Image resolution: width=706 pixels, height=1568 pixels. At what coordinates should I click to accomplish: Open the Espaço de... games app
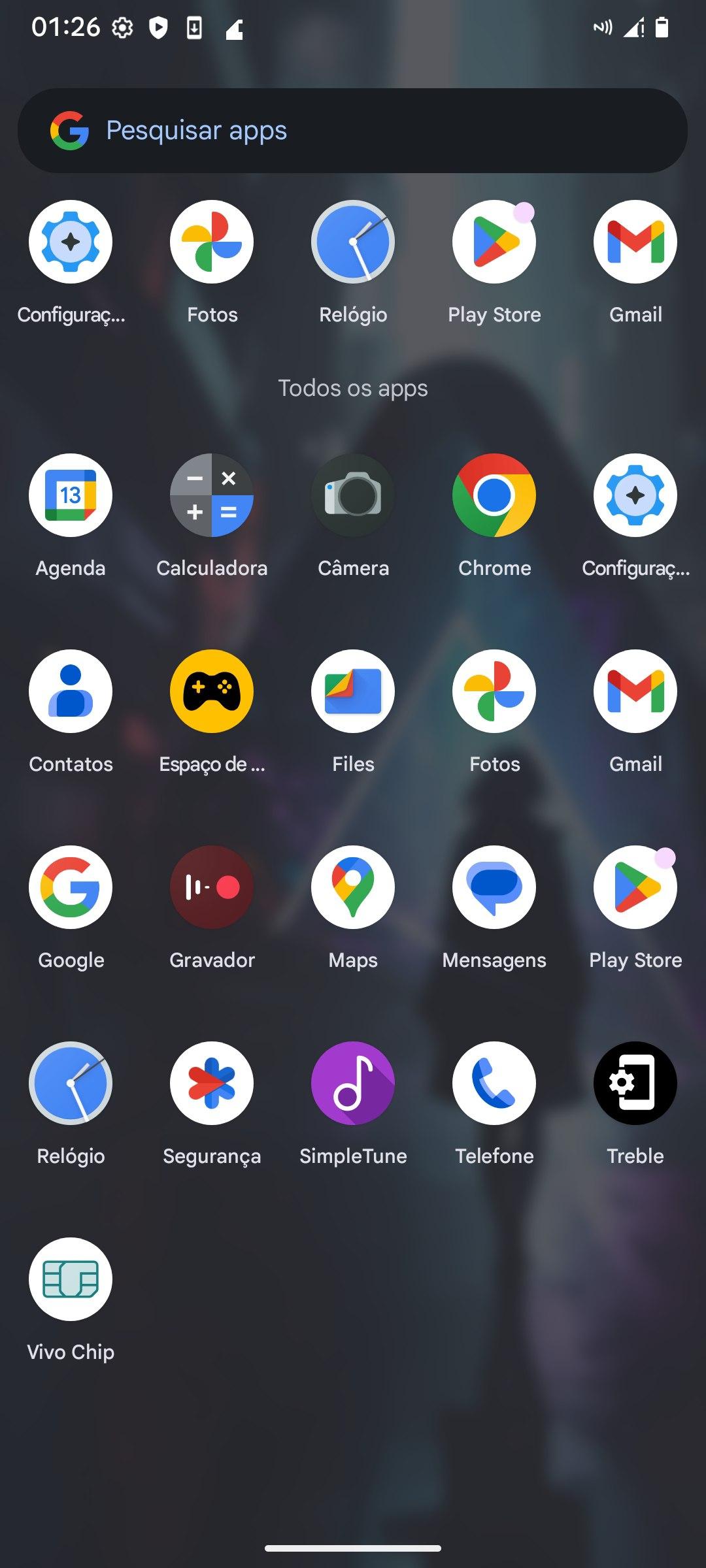212,692
